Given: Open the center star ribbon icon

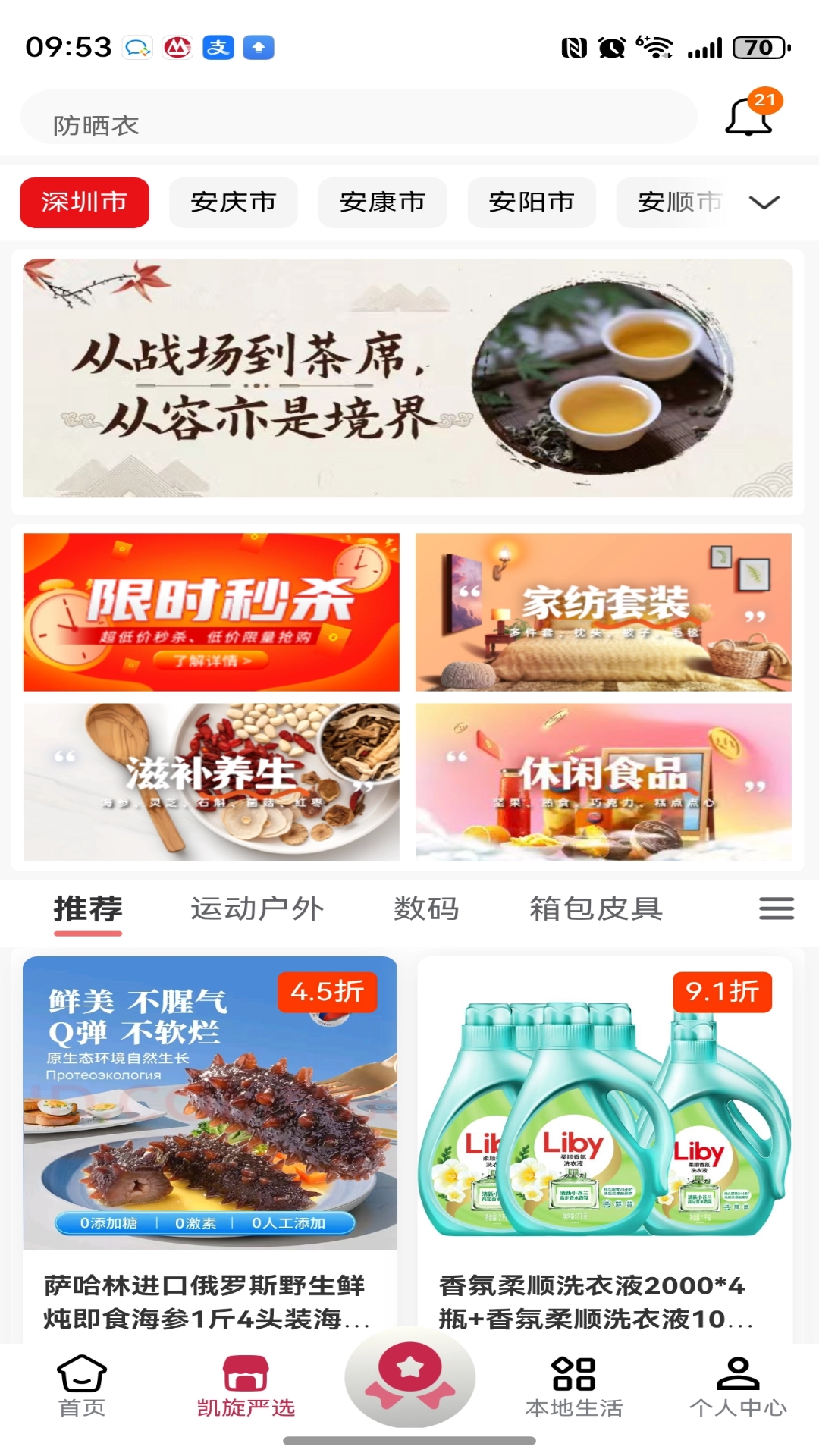Looking at the screenshot, I should (409, 1380).
